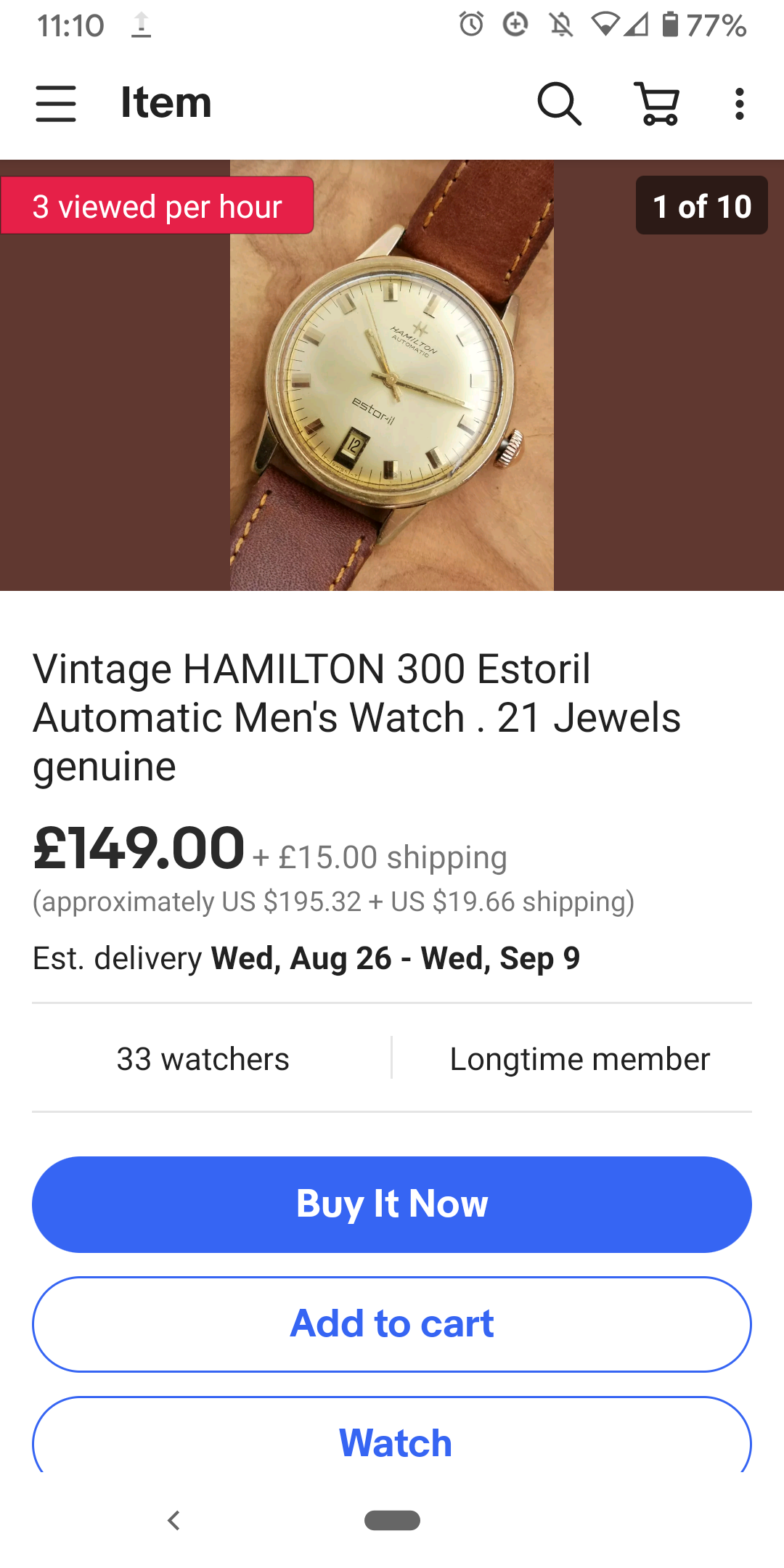The image size is (784, 1568).
Task: Go back using the system back arrow
Action: [x=173, y=1520]
